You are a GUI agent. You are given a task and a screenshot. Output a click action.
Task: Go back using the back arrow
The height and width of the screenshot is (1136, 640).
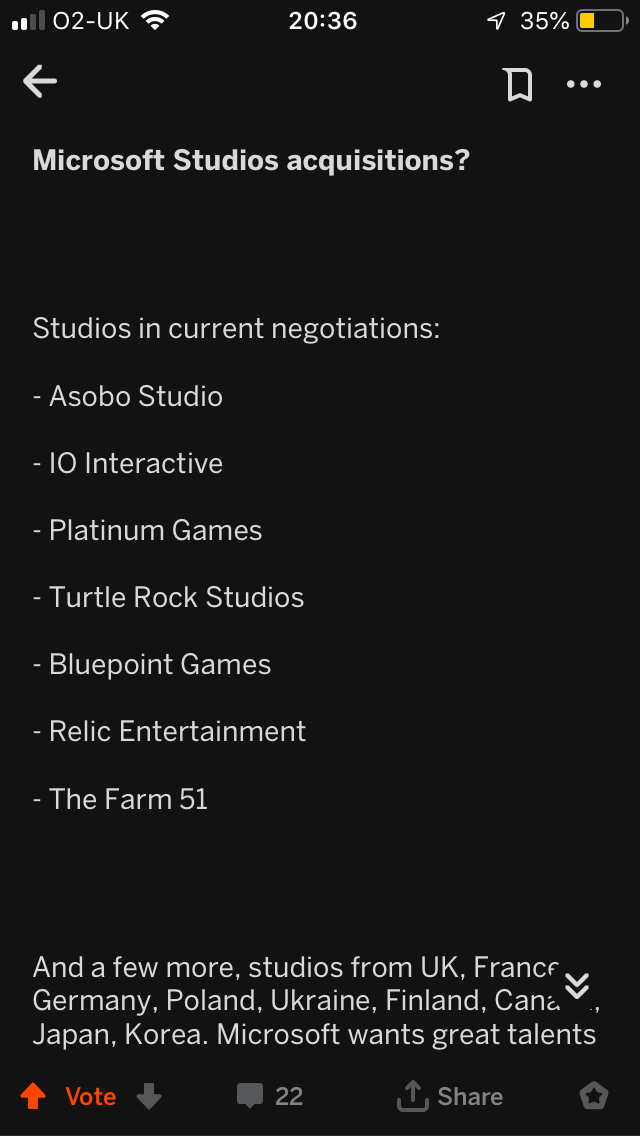click(x=40, y=82)
